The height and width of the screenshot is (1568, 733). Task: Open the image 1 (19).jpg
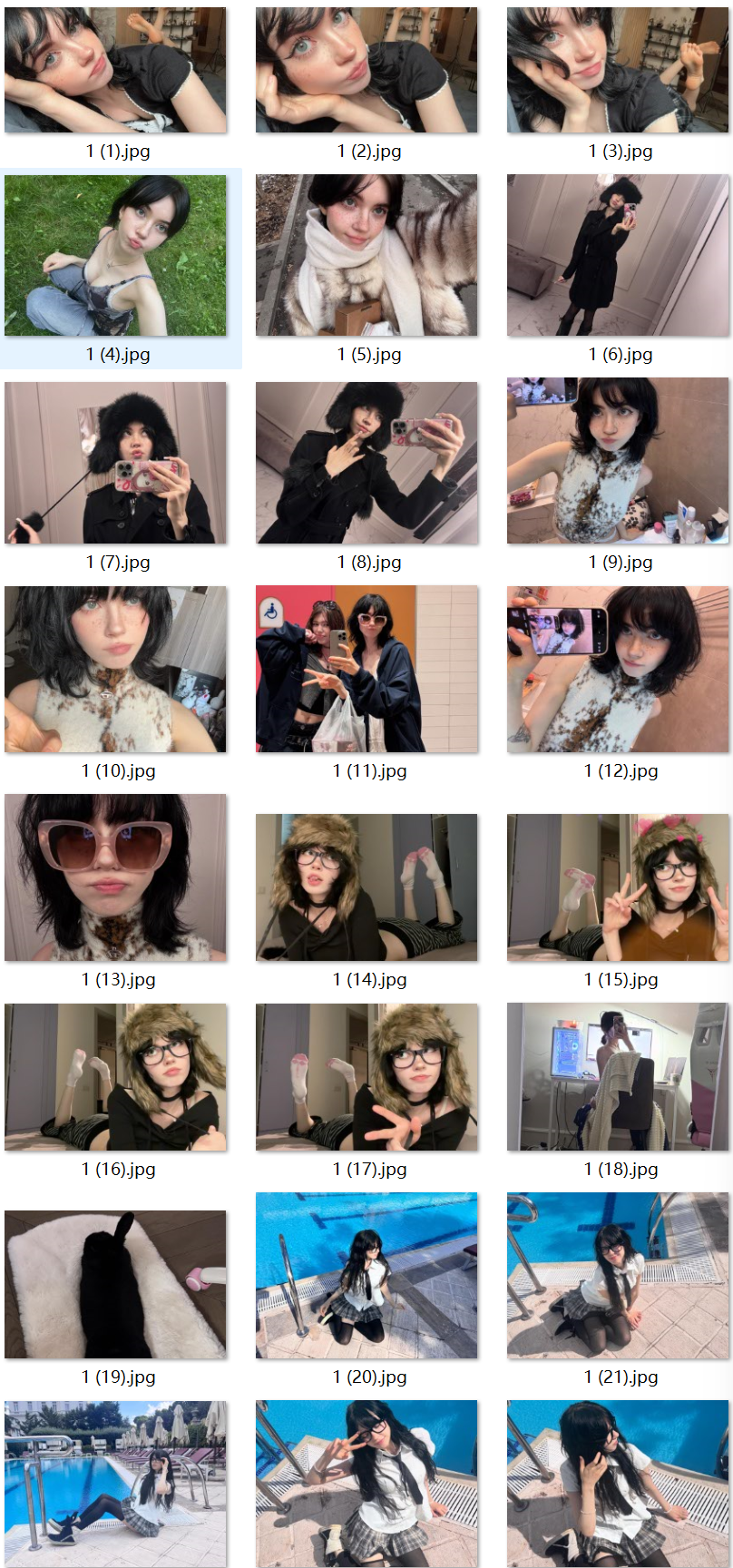point(115,1285)
